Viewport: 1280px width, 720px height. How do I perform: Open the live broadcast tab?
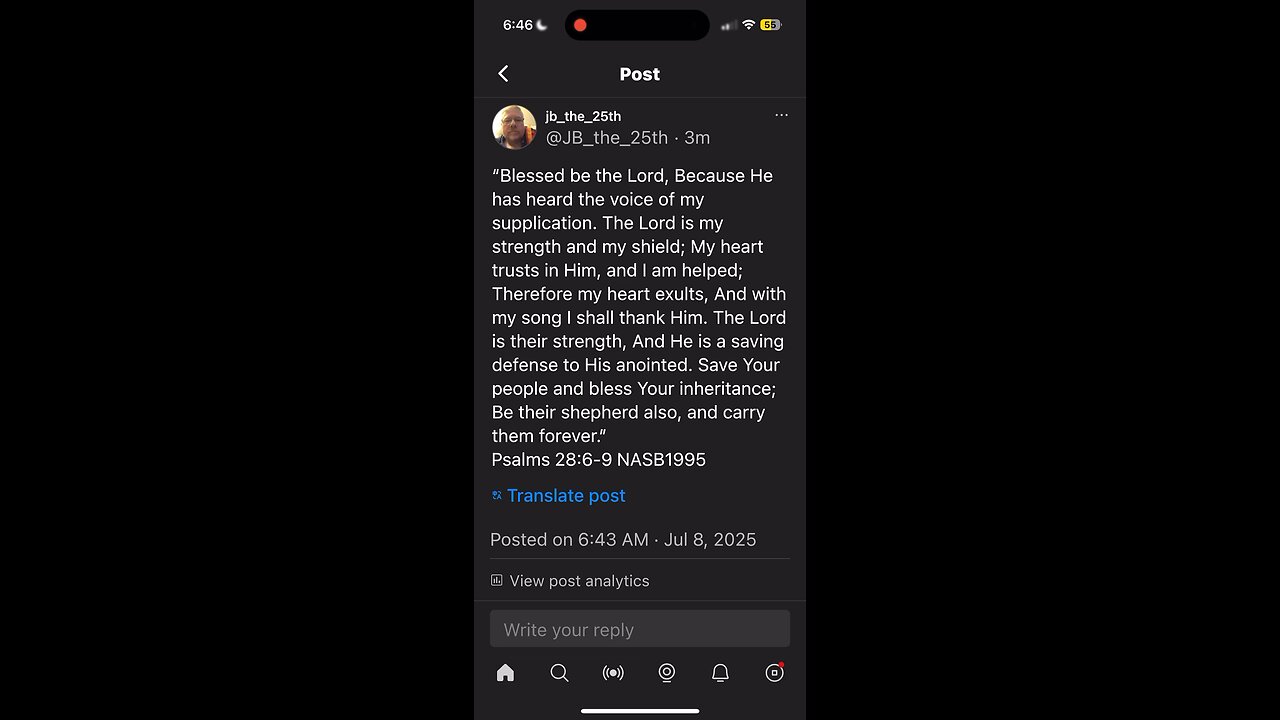point(613,673)
